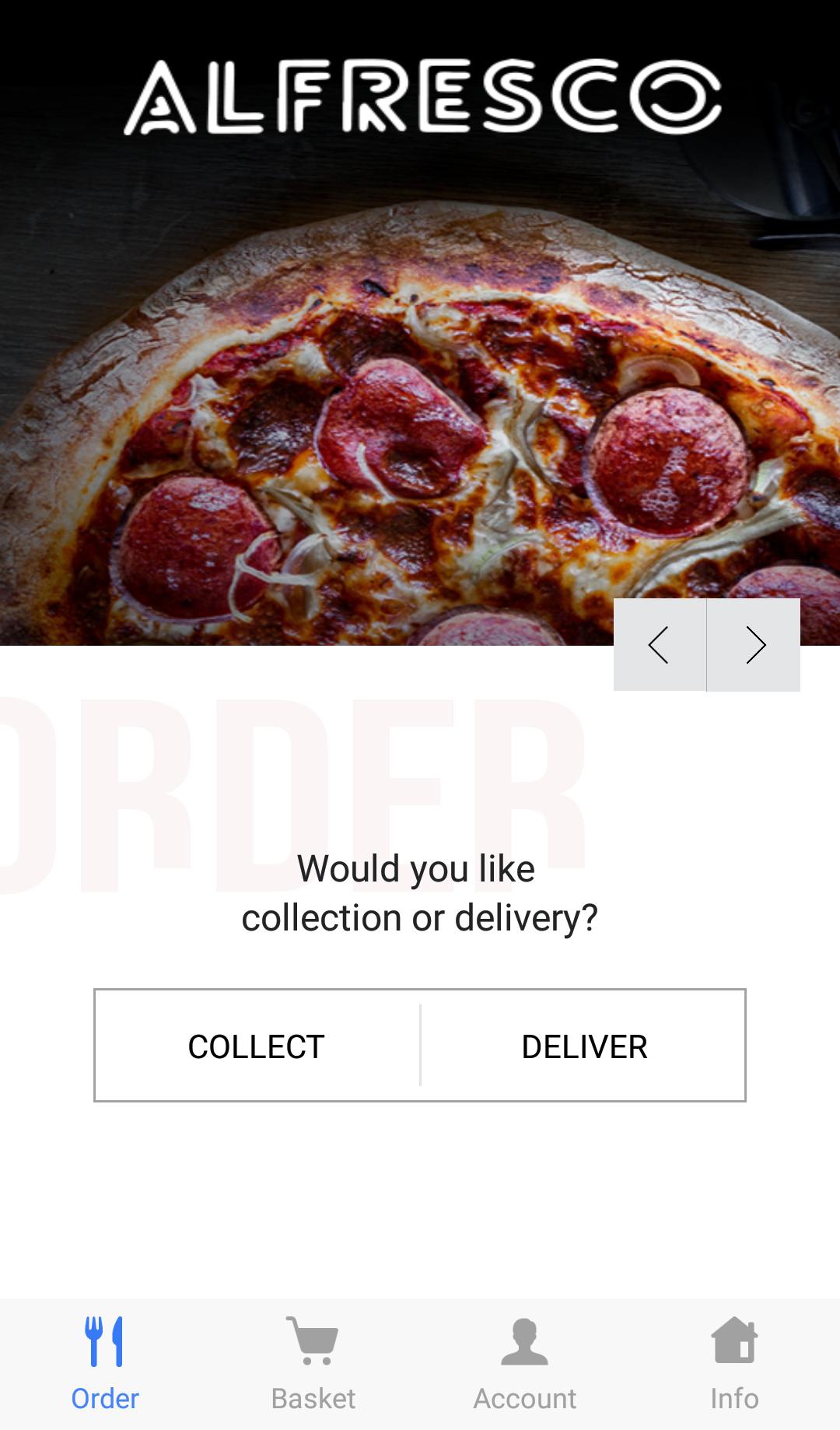The image size is (840, 1430).
Task: Open the Basket tab
Action: 313,1364
